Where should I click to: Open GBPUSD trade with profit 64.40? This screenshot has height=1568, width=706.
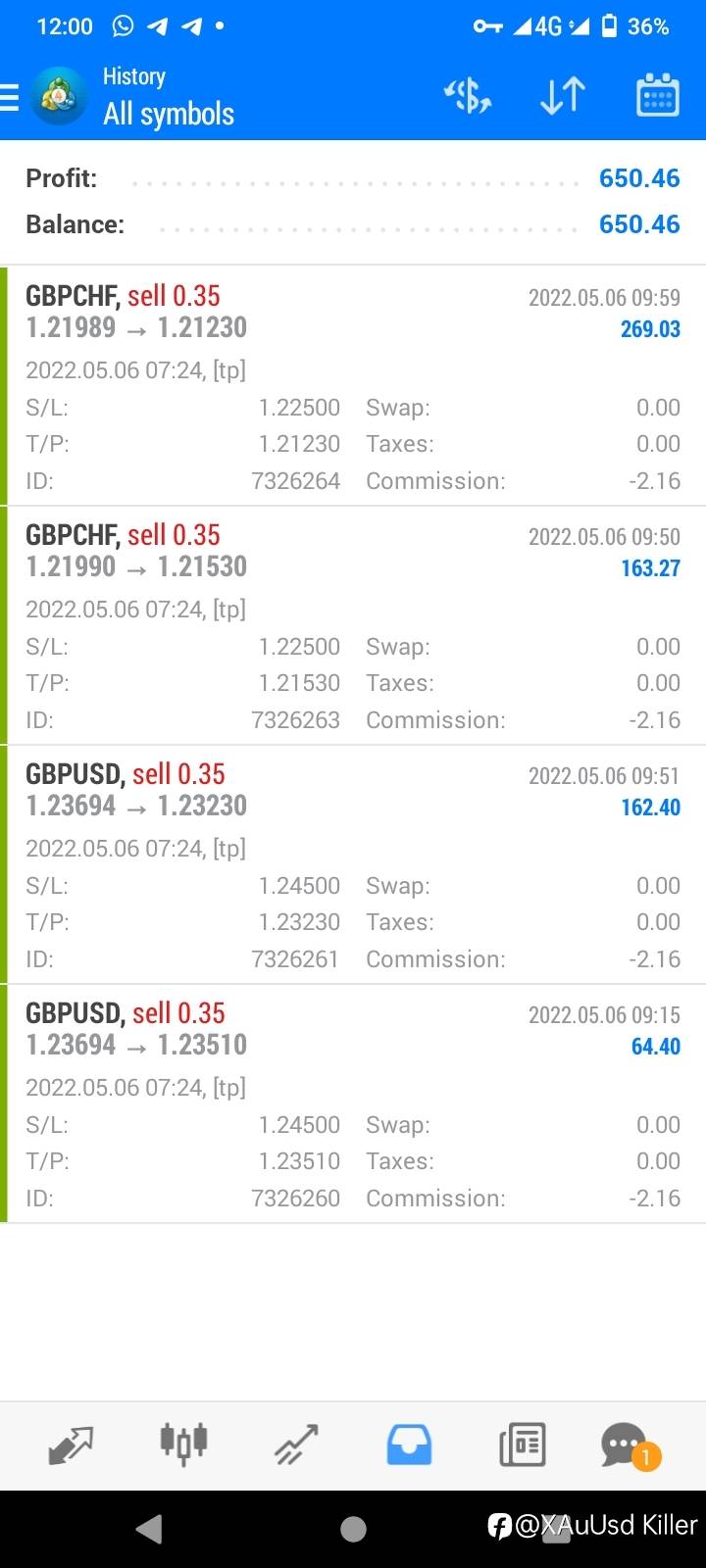click(353, 1103)
